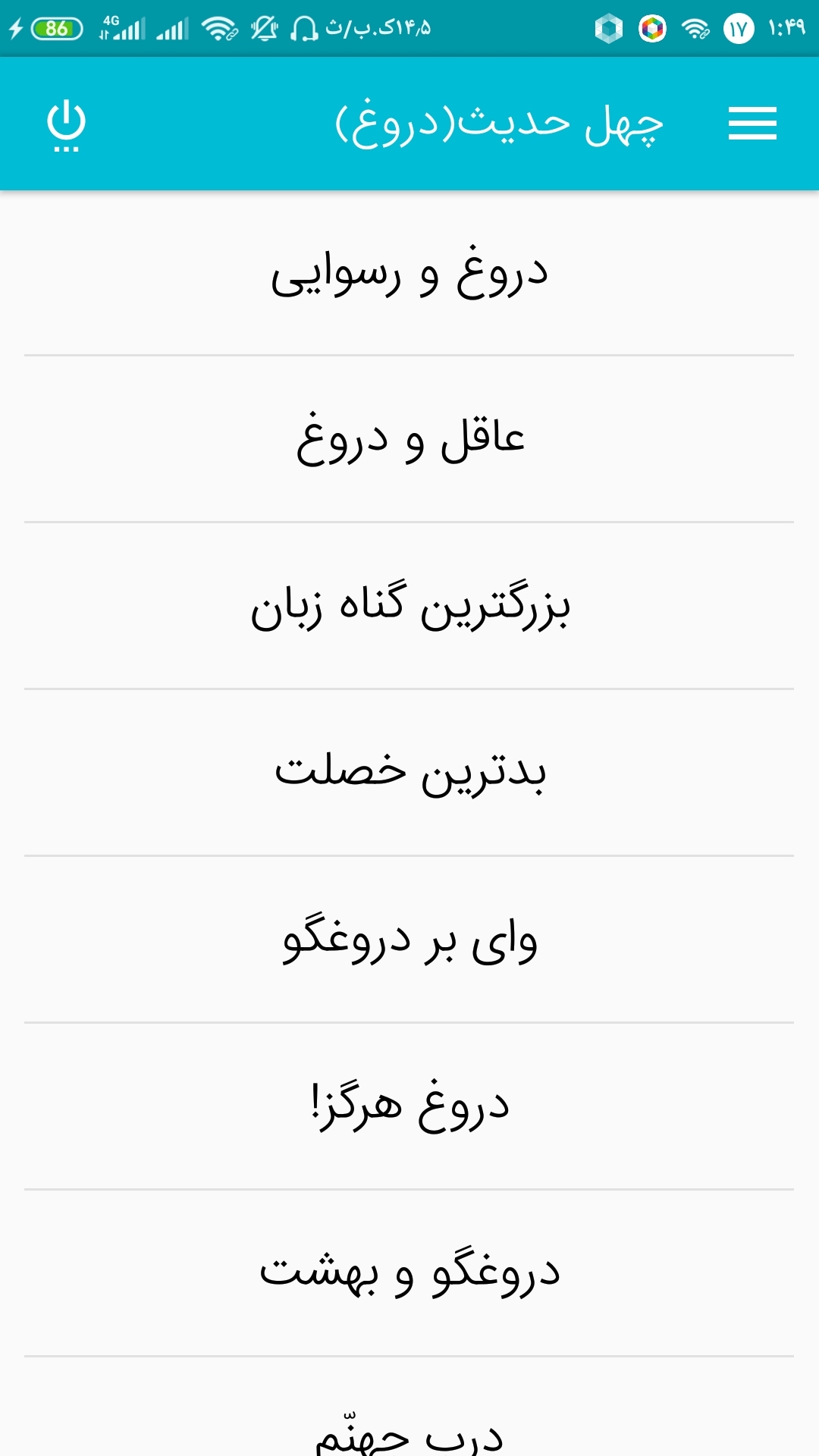Open 'دروغگو و بهشت' from the list
Screen dimensions: 819x1456
click(x=409, y=1270)
